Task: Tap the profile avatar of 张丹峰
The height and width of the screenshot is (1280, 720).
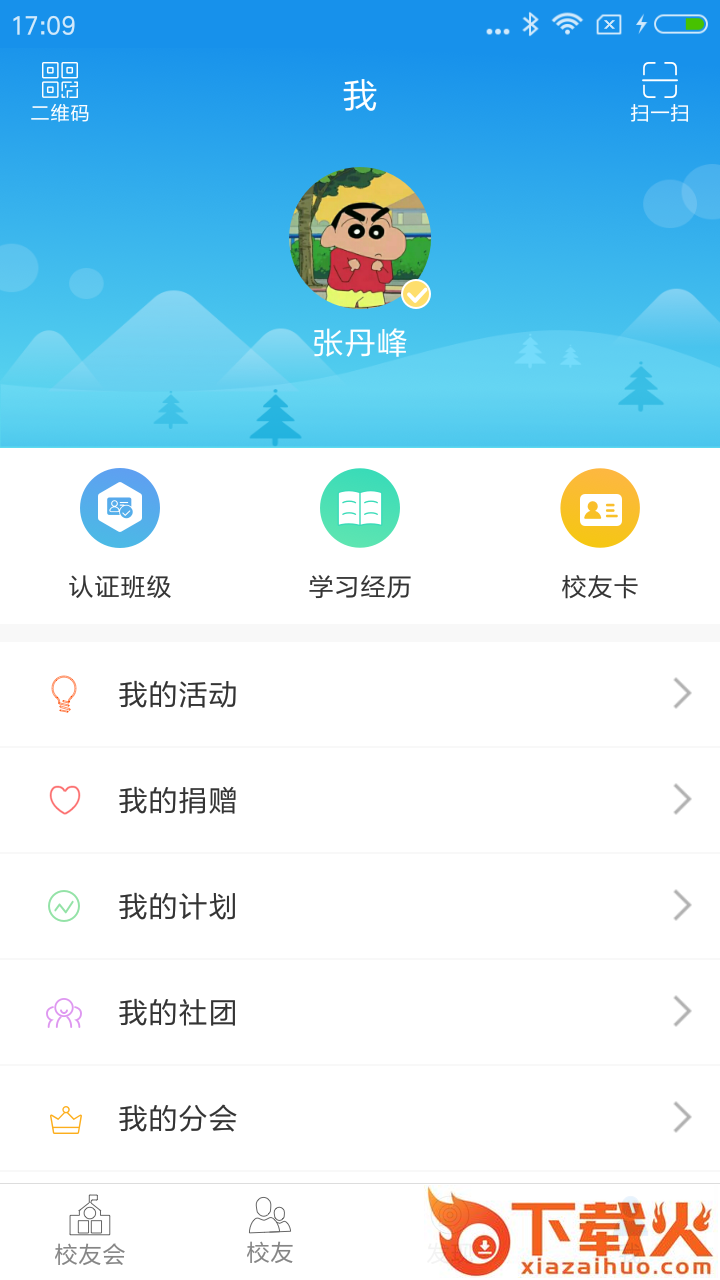Action: (x=360, y=238)
